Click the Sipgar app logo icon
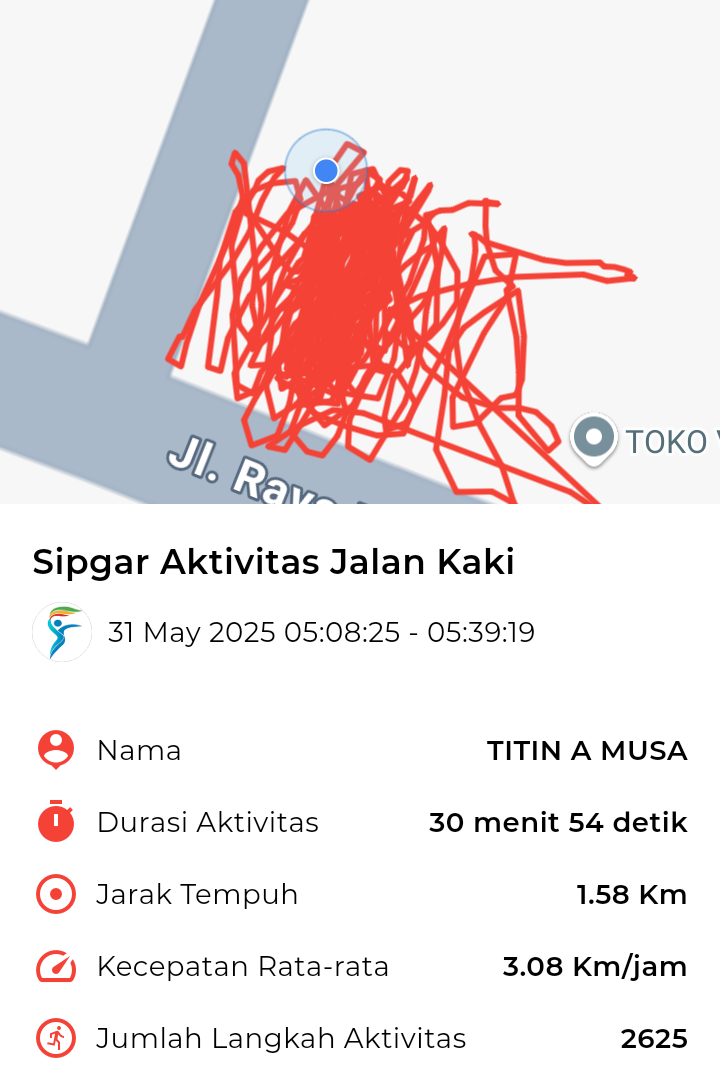The width and height of the screenshot is (720, 1088). 61,631
